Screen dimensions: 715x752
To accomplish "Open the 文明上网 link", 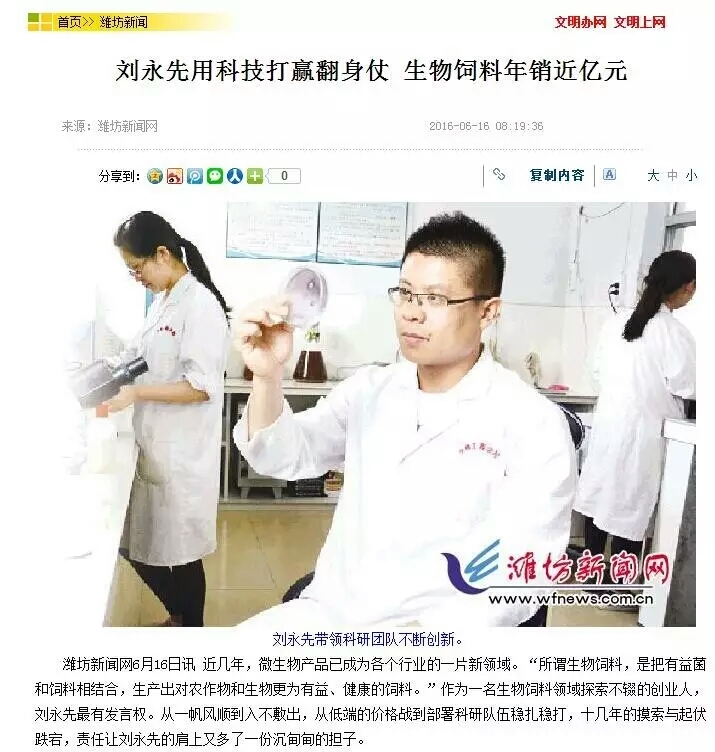I will [x=639, y=21].
